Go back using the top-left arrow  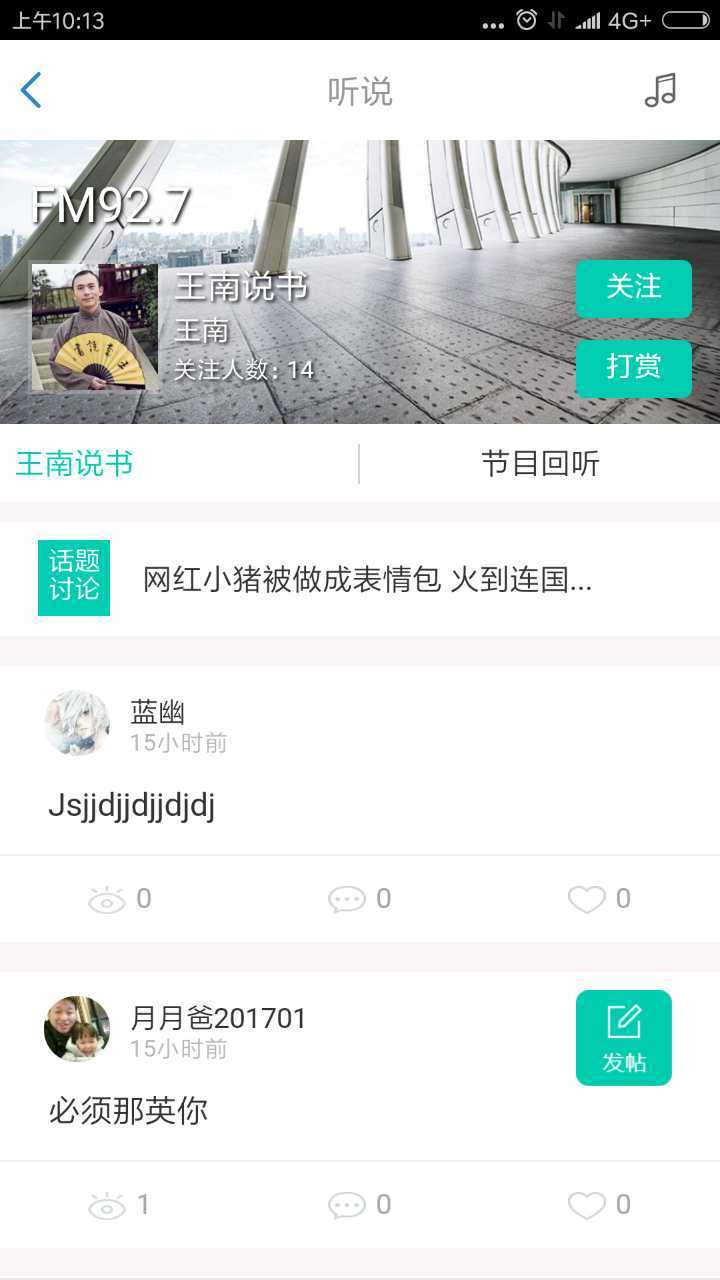pyautogui.click(x=32, y=90)
